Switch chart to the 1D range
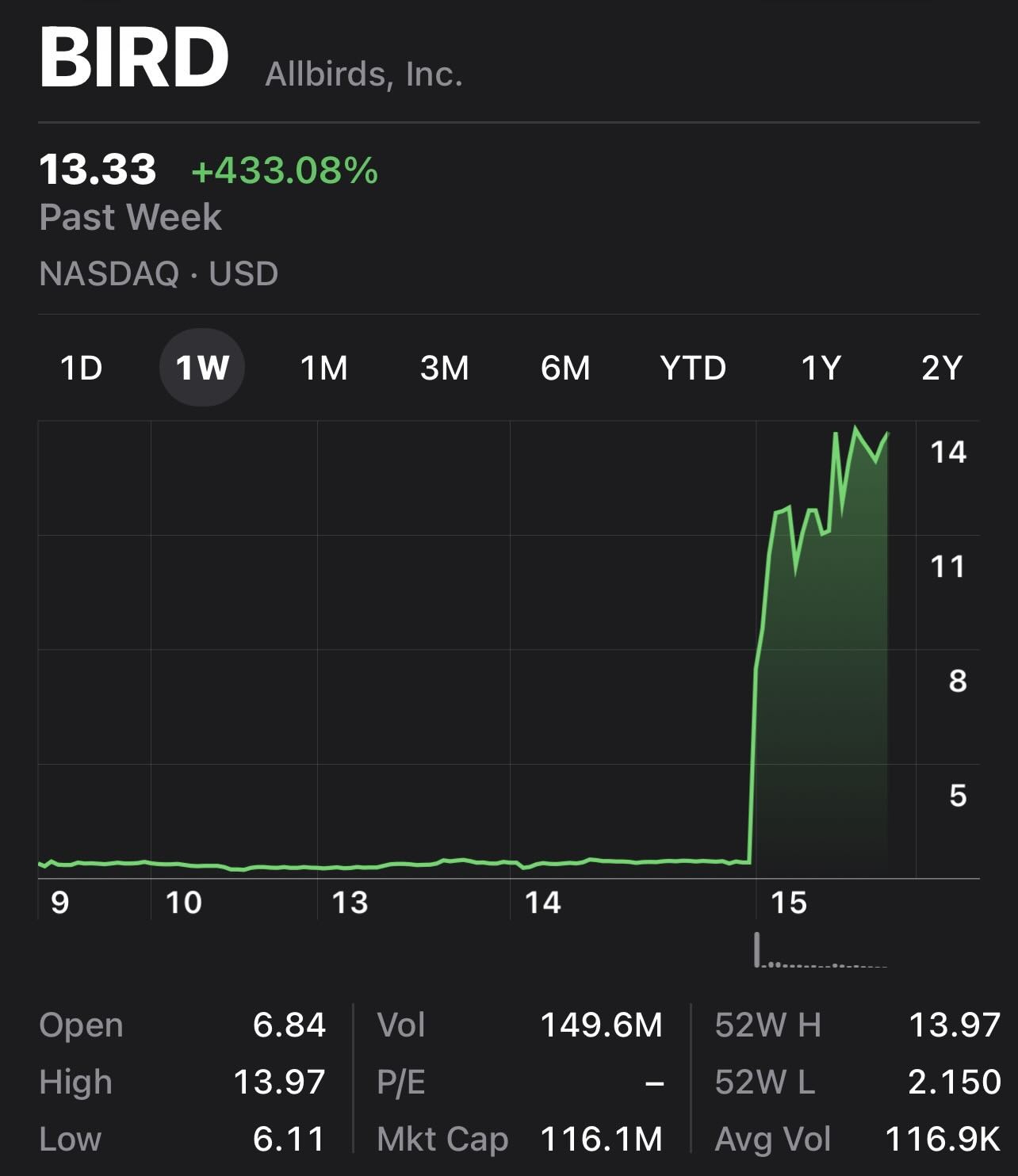Viewport: 1018px width, 1176px height. coord(82,368)
